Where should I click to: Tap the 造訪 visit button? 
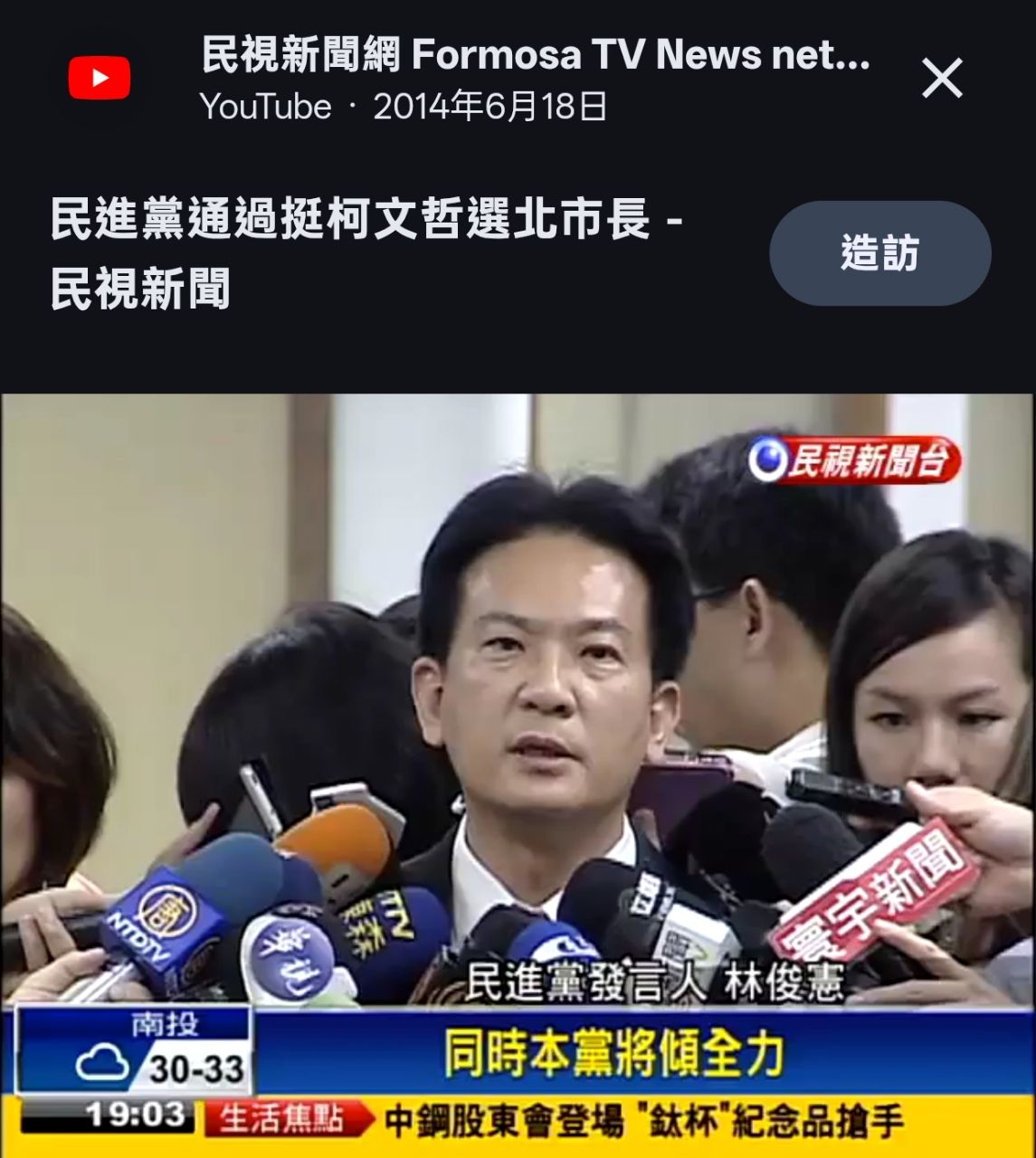tap(879, 253)
